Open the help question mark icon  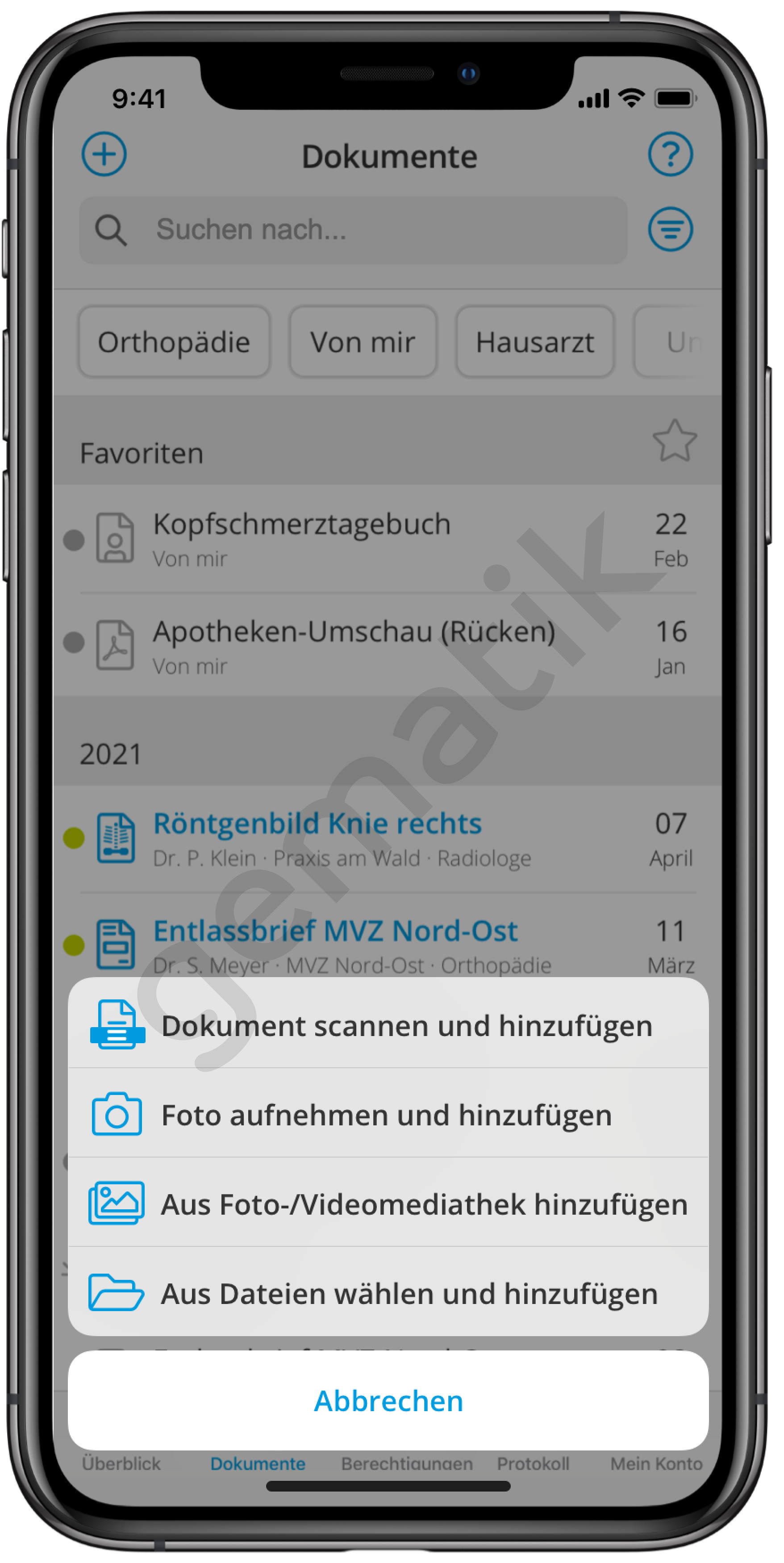click(x=670, y=154)
